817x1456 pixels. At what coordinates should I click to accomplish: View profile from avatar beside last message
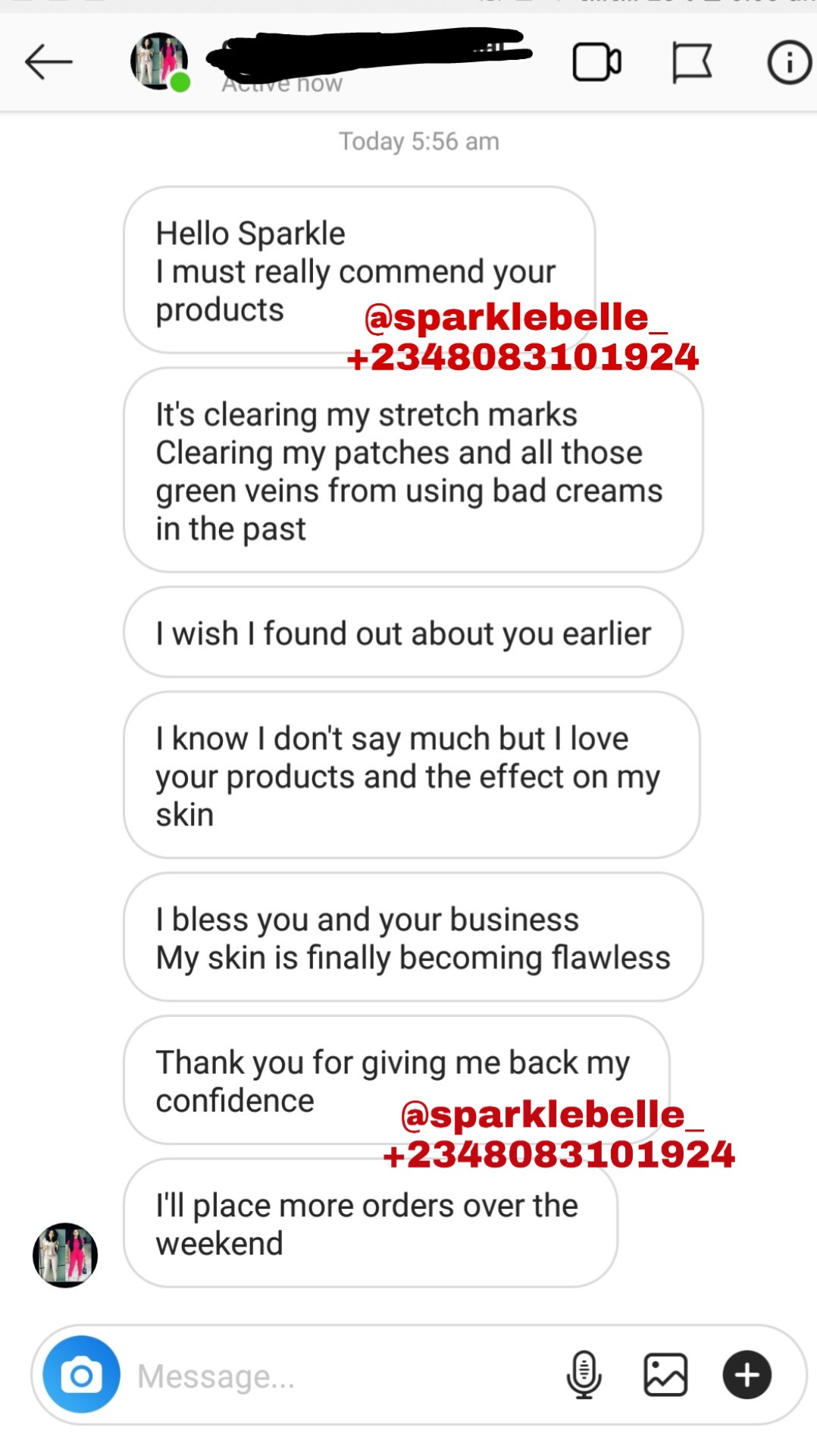click(65, 1255)
